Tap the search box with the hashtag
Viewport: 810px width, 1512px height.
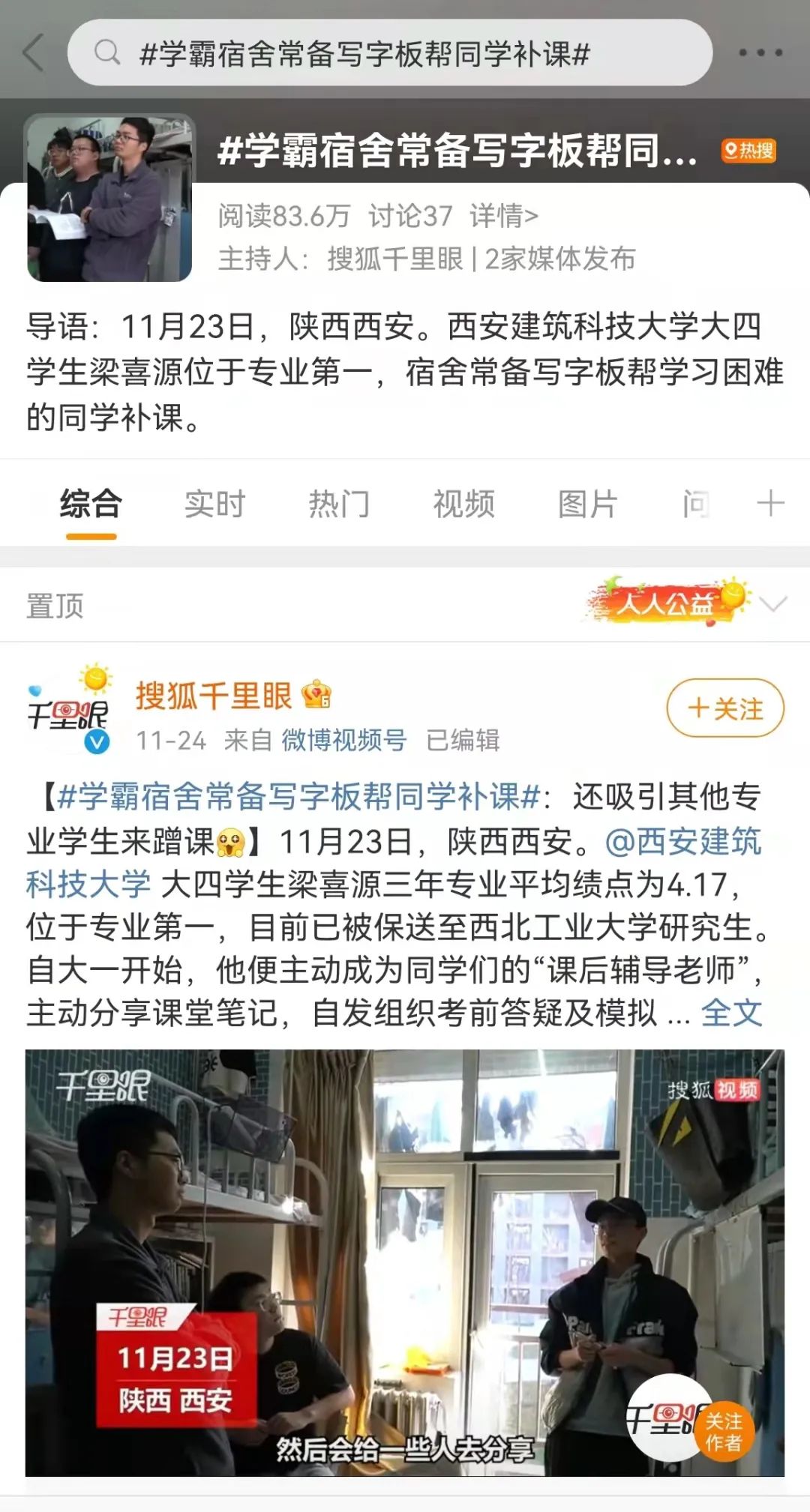tap(390, 52)
